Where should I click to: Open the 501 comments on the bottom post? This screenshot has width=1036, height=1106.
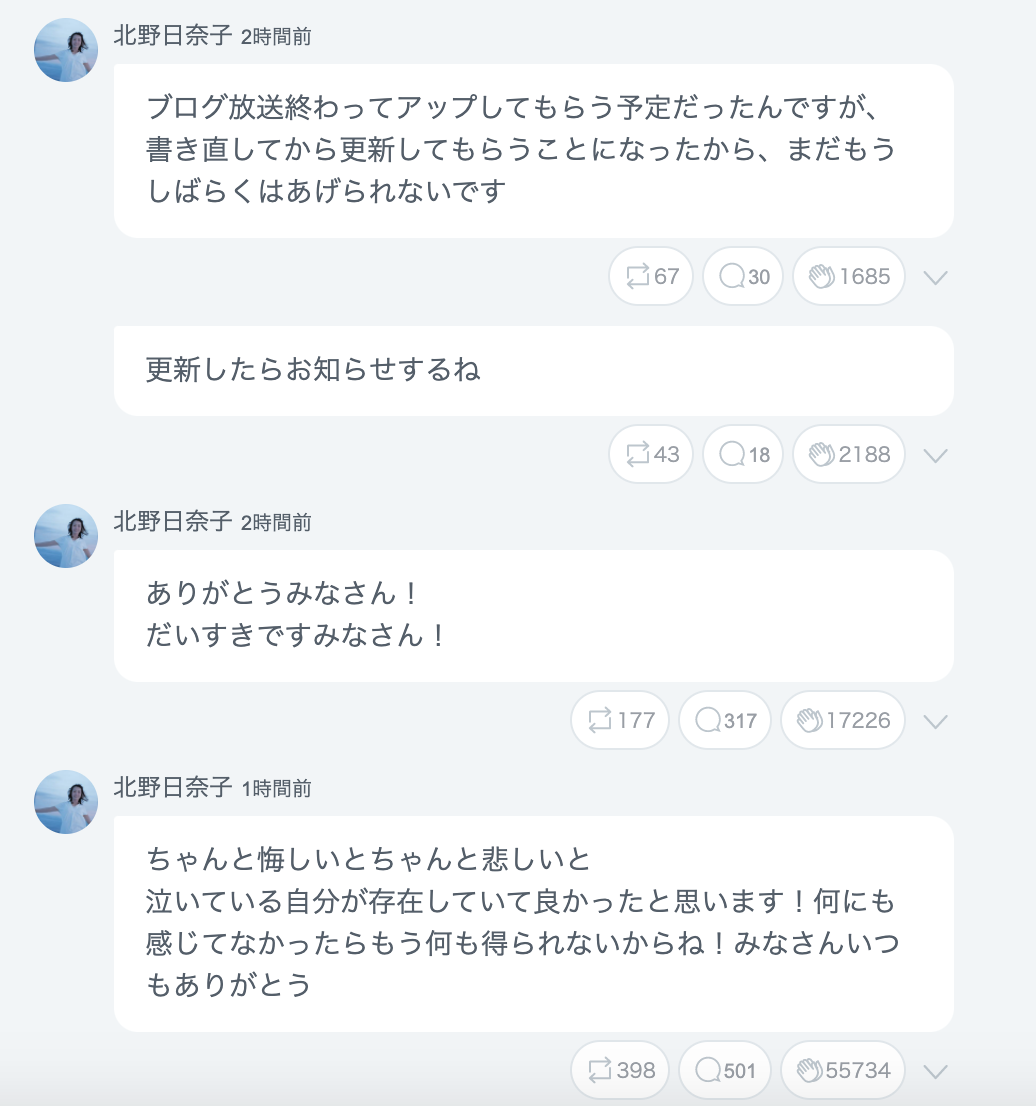(x=724, y=1070)
